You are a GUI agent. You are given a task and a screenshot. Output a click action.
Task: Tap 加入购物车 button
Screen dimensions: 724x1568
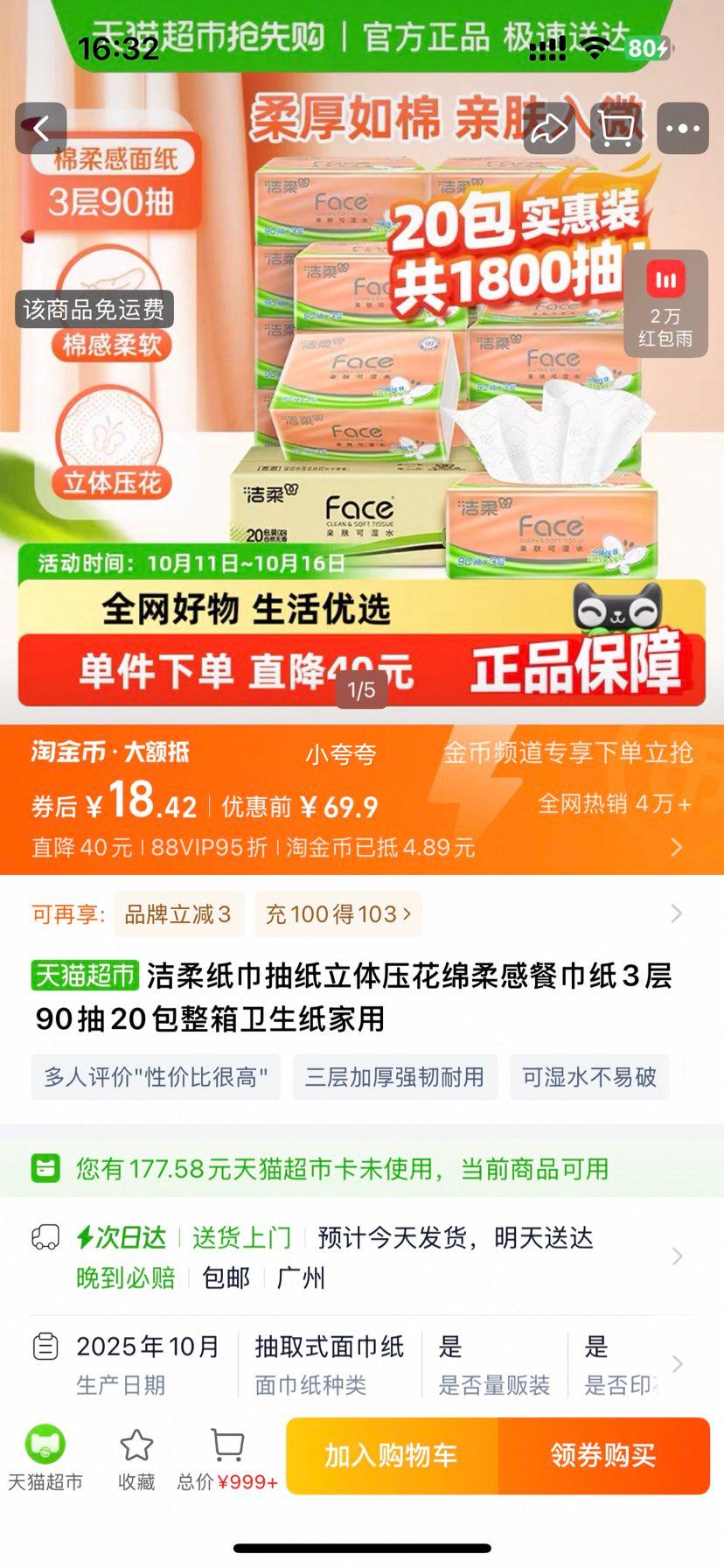pyautogui.click(x=392, y=1456)
